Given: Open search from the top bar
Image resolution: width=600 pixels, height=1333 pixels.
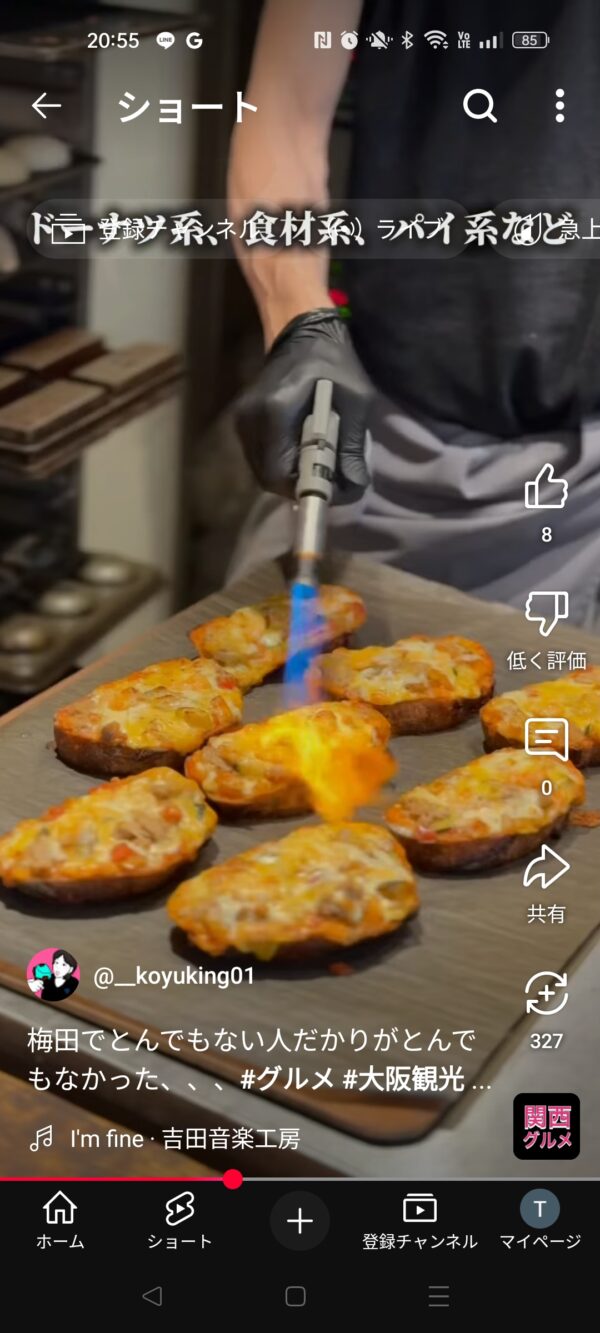Looking at the screenshot, I should pos(479,105).
